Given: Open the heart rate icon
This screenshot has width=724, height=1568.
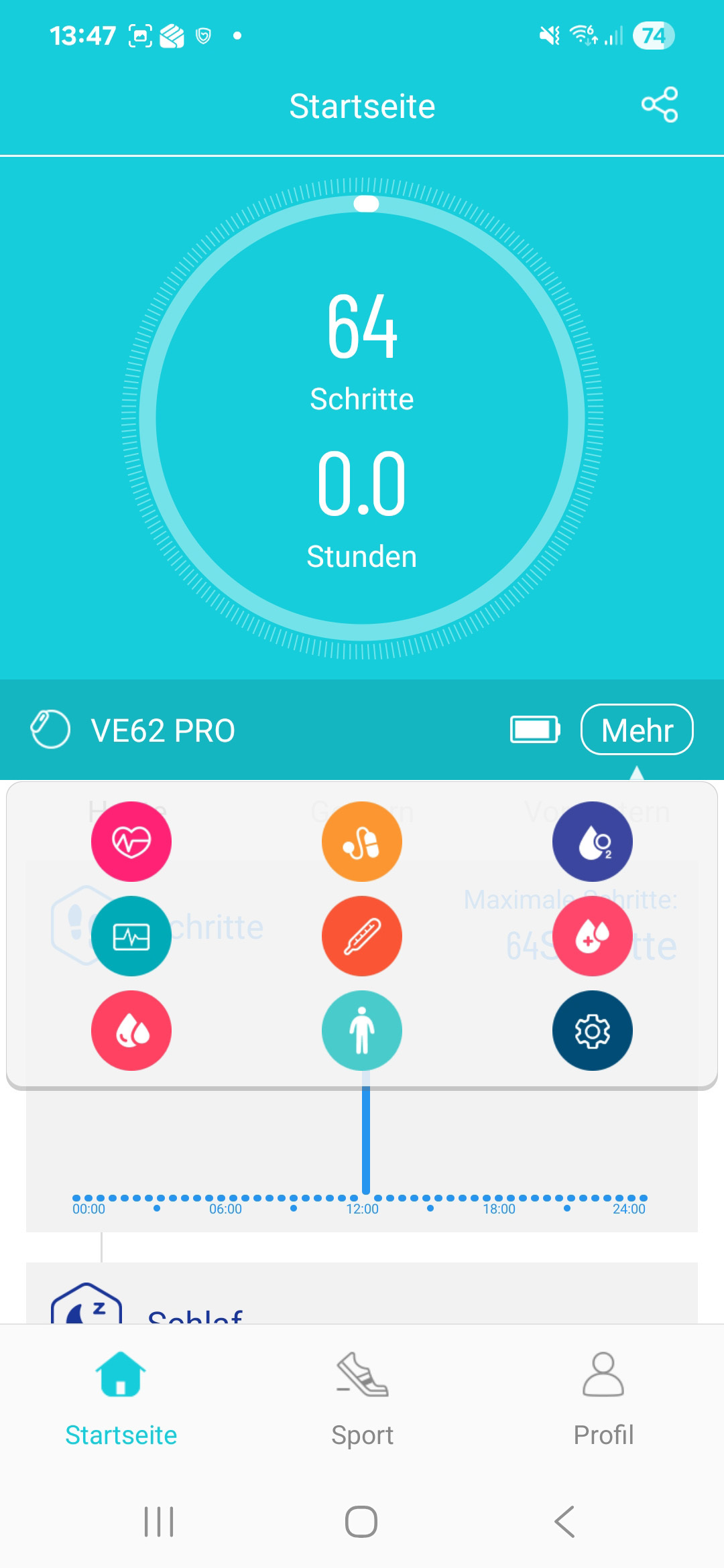Looking at the screenshot, I should (x=131, y=842).
